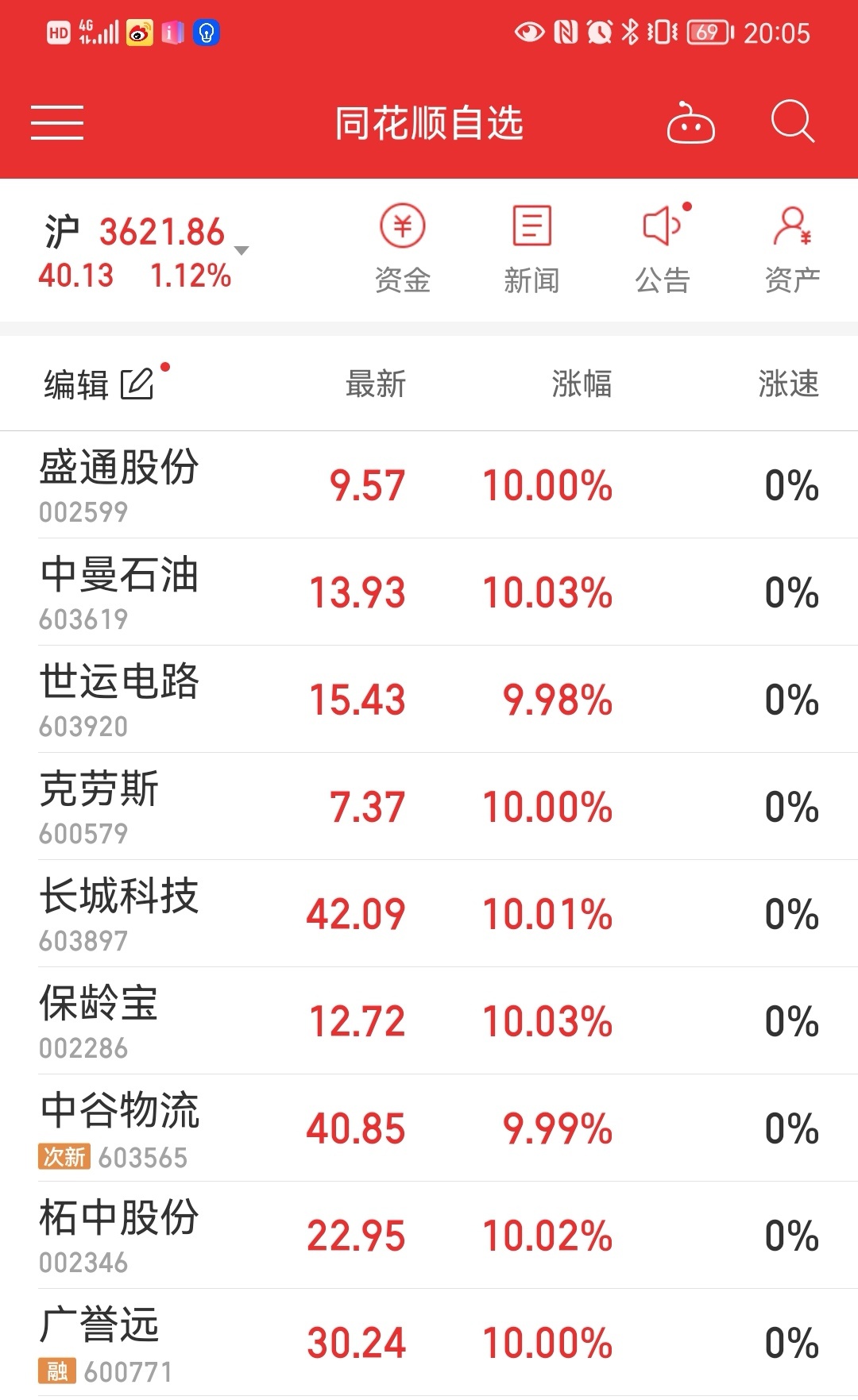Open the 保龄宝 row
This screenshot has height=1400, width=858.
(x=429, y=1021)
